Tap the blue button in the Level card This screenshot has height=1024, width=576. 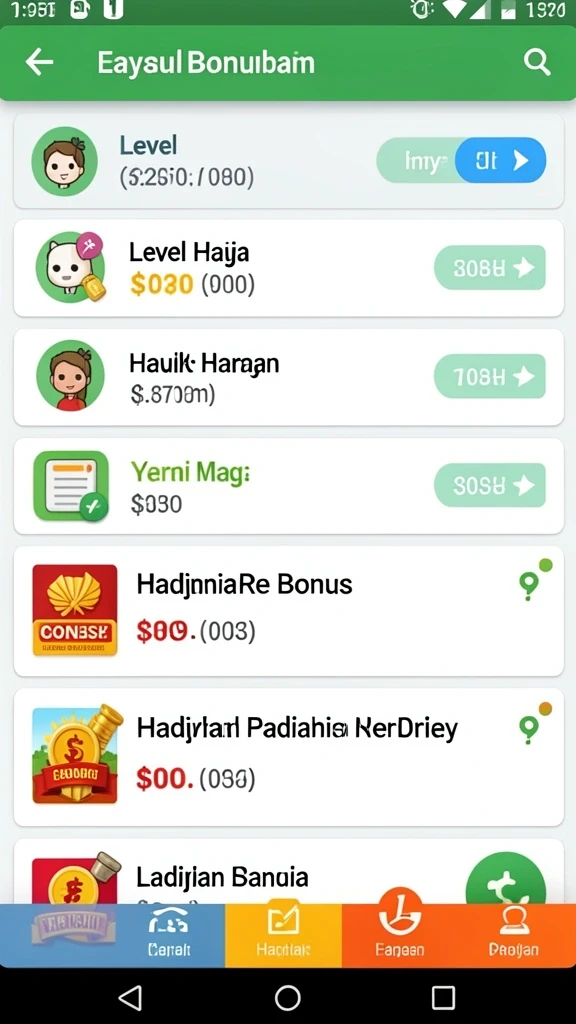500,160
